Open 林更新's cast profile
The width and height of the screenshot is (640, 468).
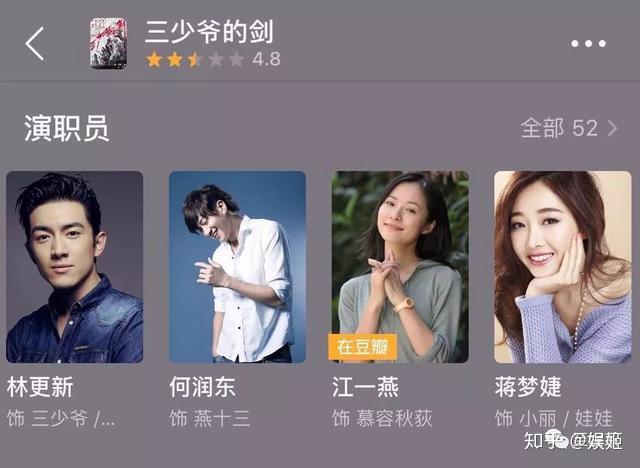click(x=75, y=267)
